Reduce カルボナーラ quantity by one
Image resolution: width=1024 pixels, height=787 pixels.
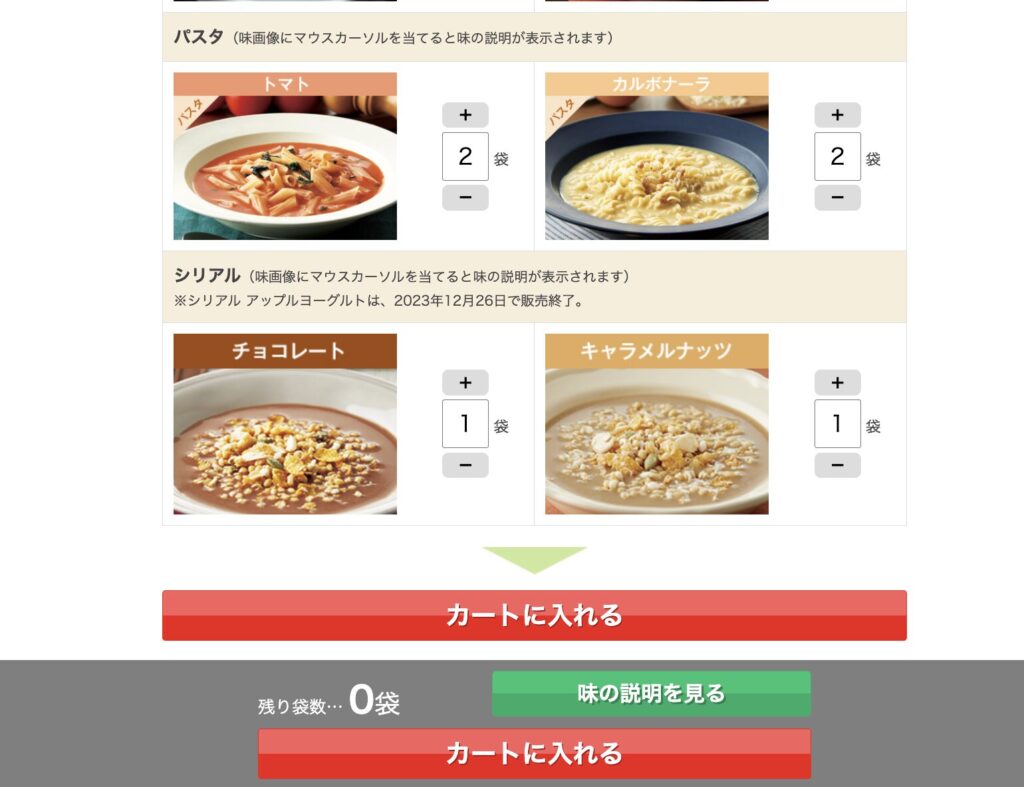pos(837,198)
